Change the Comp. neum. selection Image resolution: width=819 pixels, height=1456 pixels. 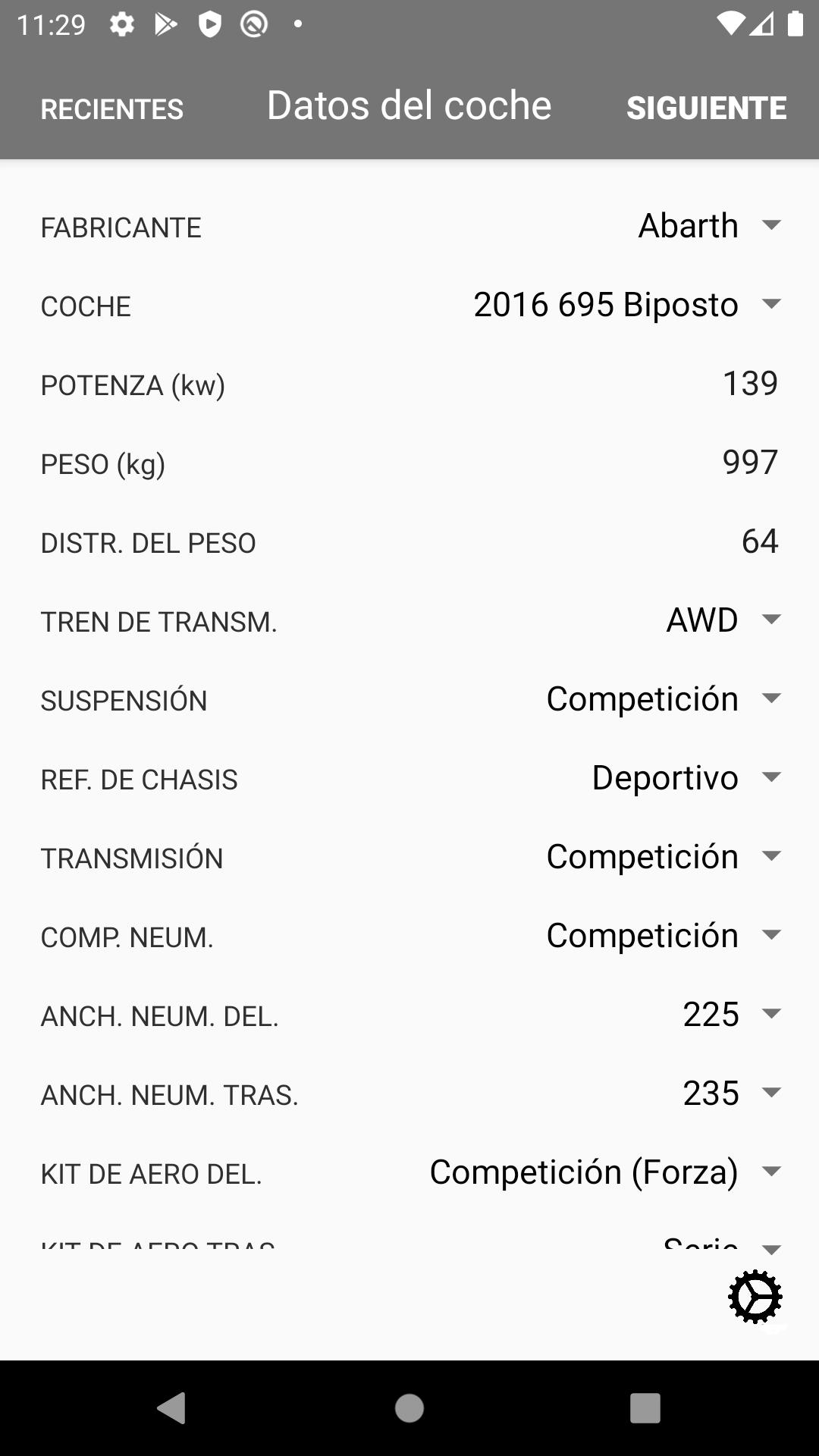tap(664, 935)
